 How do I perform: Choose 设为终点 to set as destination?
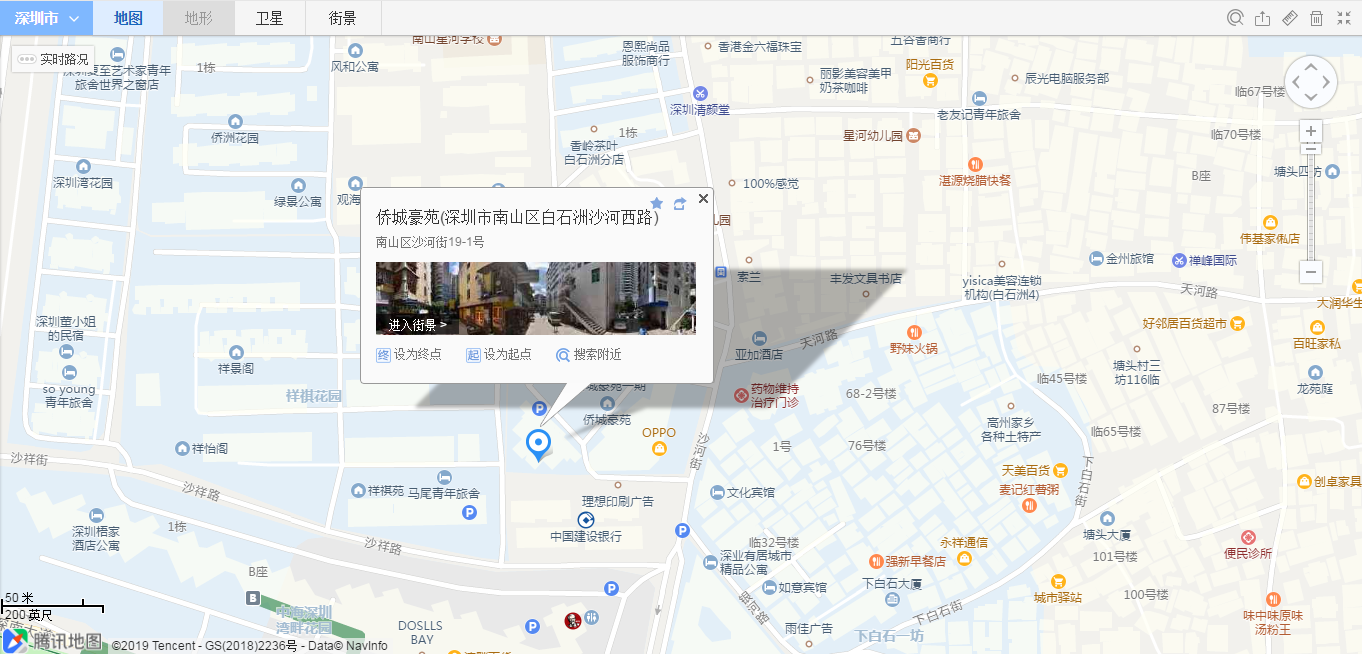(x=409, y=354)
